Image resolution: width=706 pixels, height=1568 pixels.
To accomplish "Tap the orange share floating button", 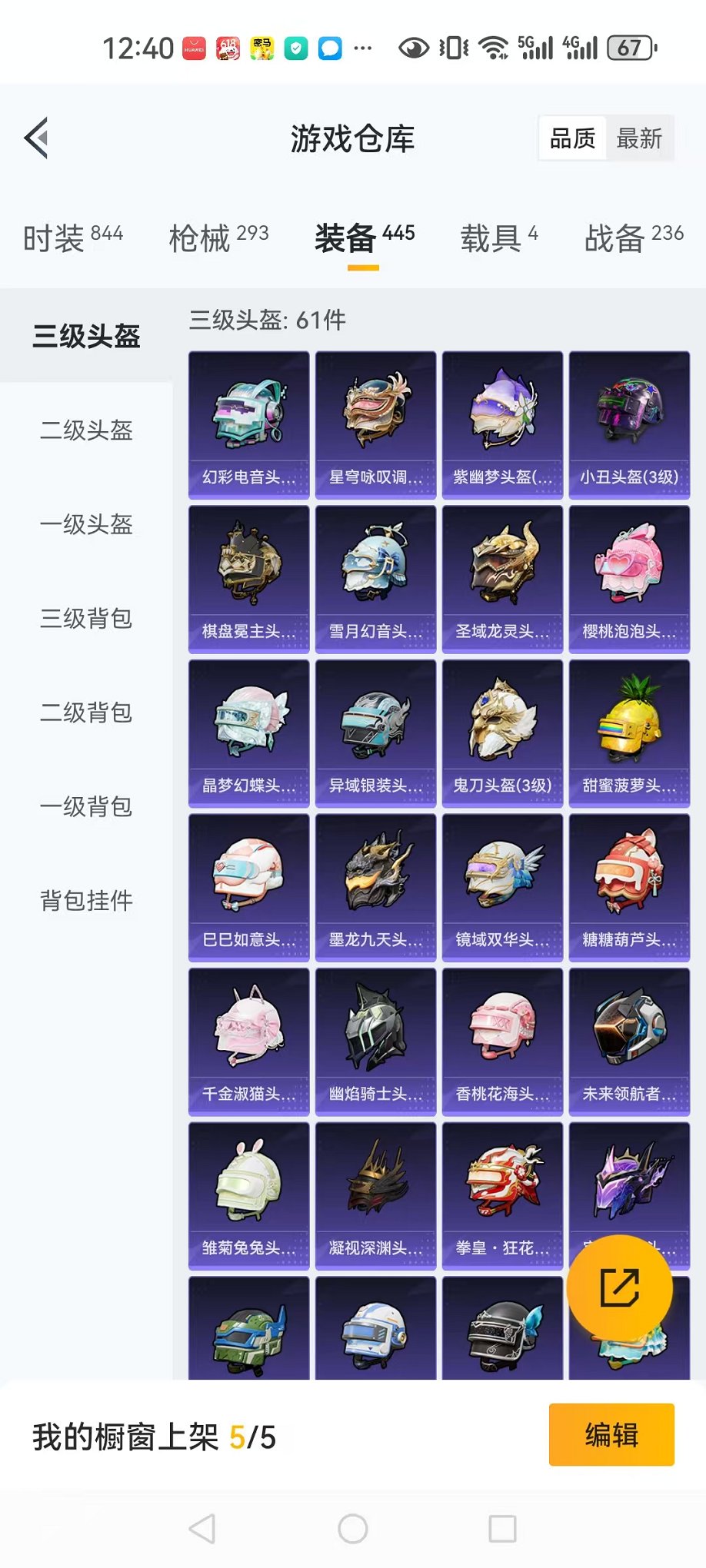I will [x=620, y=1287].
